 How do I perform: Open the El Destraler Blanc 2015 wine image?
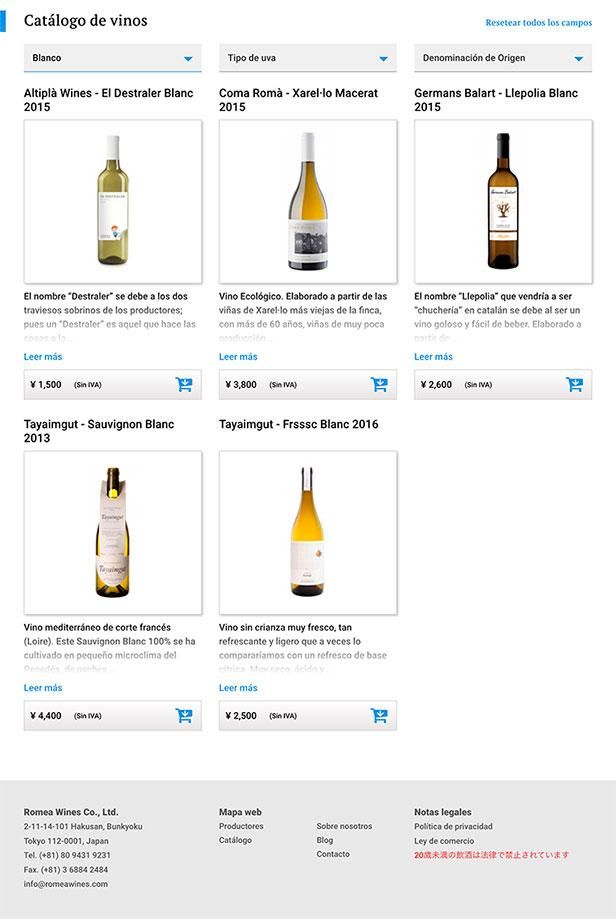click(x=112, y=200)
